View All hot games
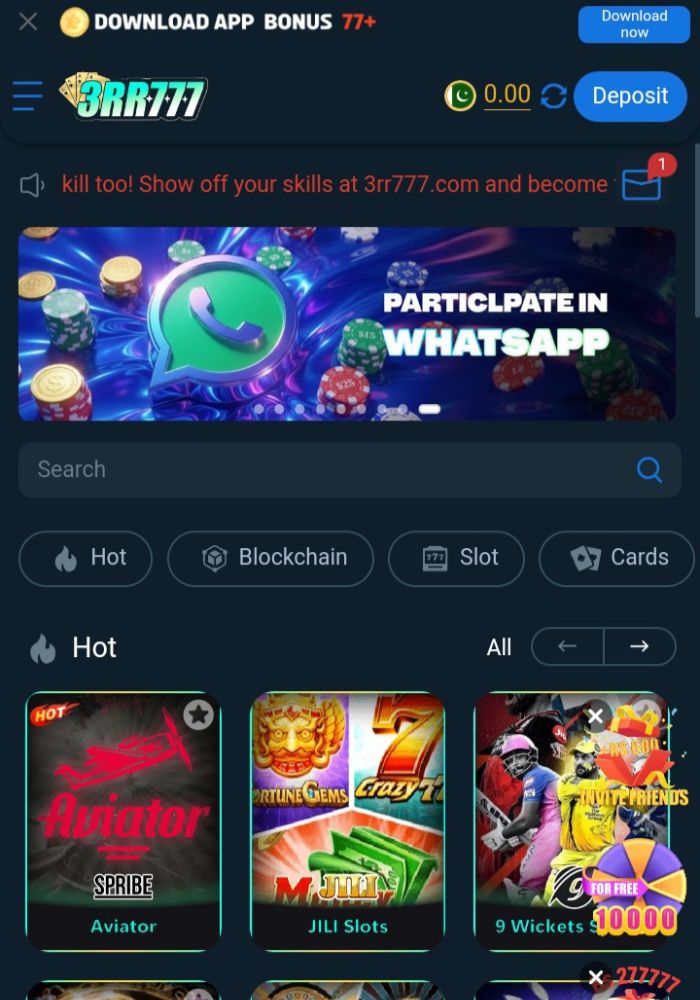This screenshot has width=700, height=1000. click(x=499, y=648)
